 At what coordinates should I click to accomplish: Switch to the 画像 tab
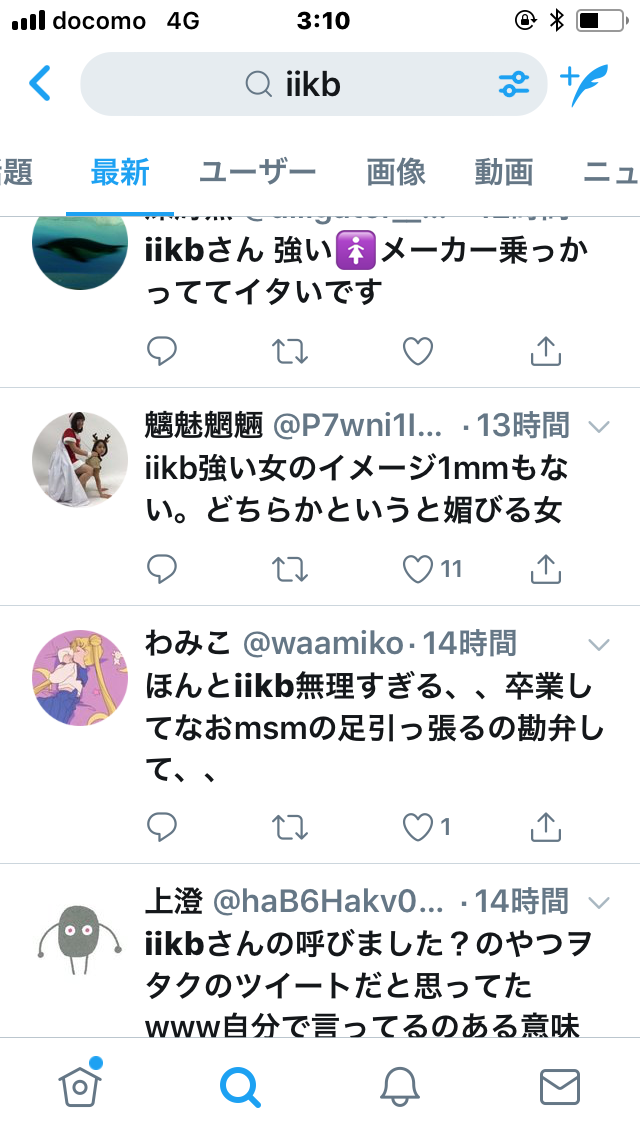pos(396,172)
